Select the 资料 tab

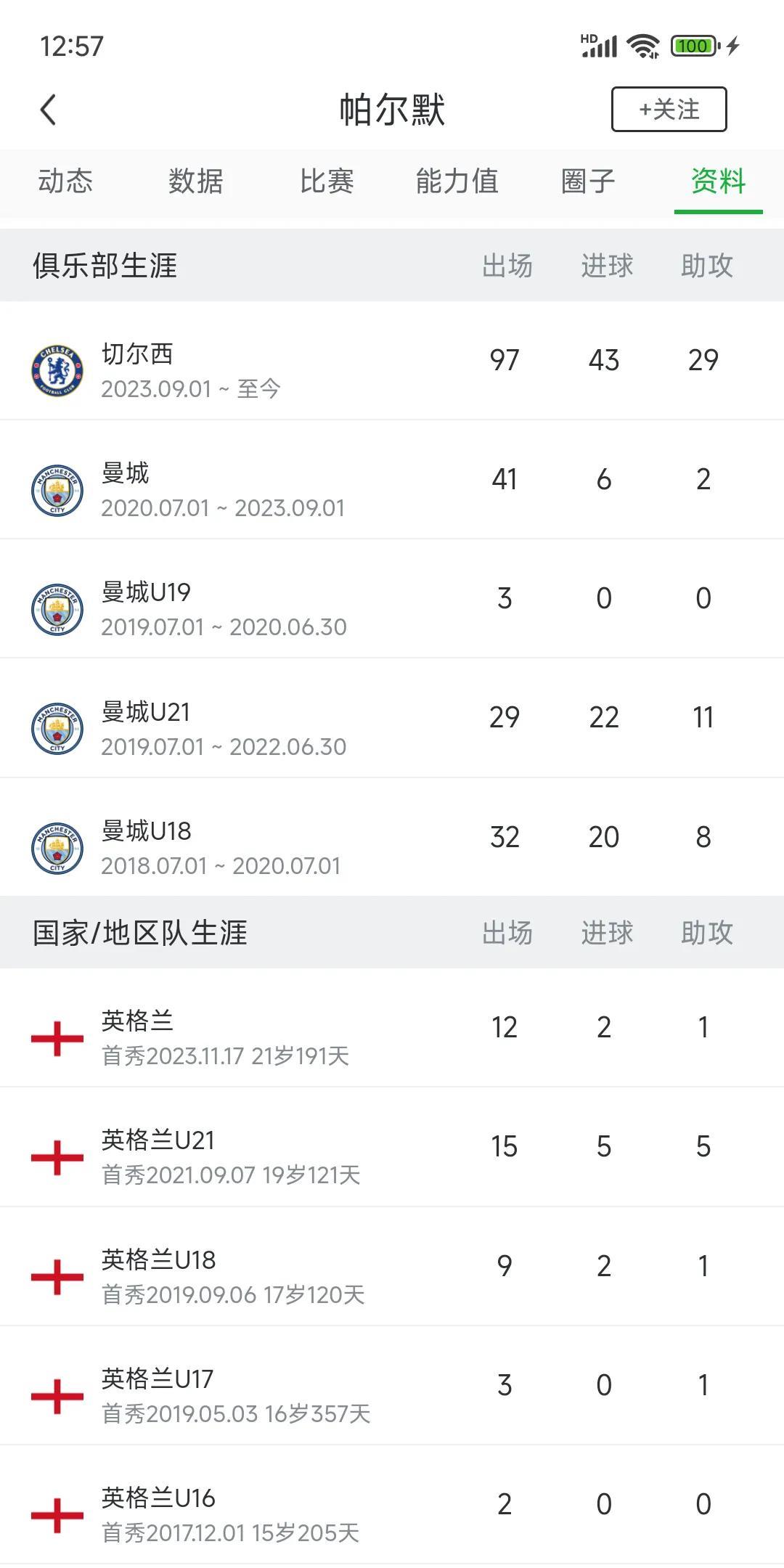pos(719,181)
